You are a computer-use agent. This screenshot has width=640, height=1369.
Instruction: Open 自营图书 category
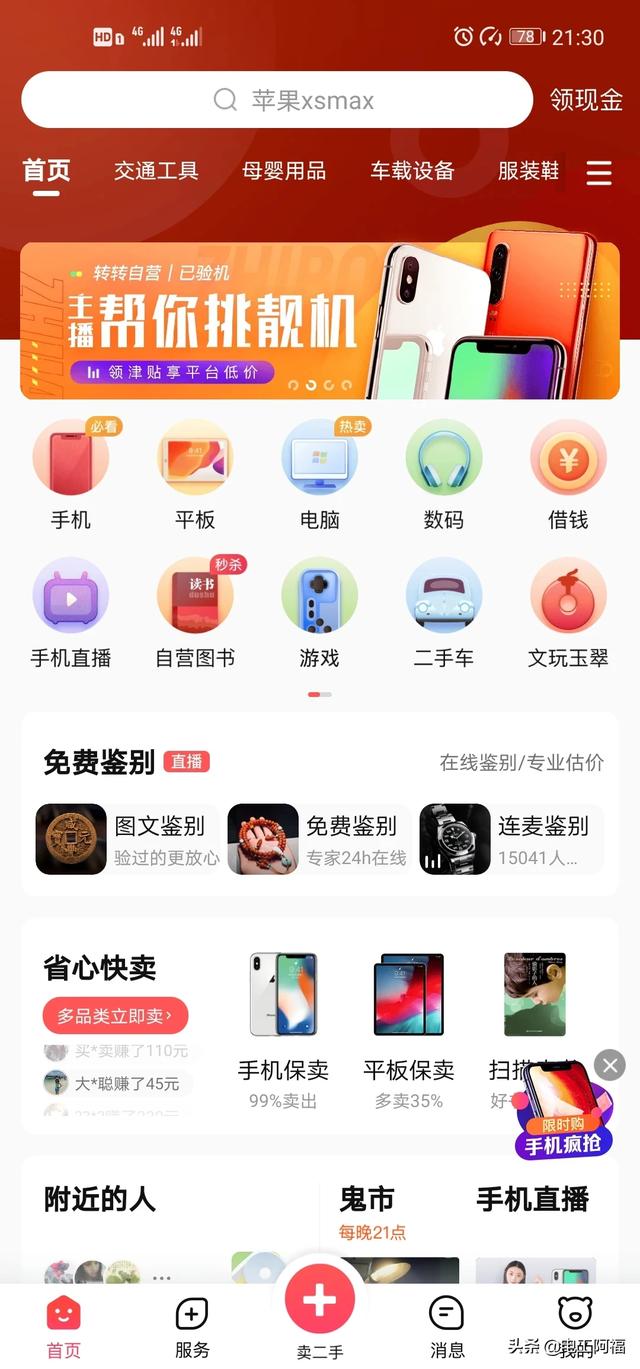click(195, 612)
